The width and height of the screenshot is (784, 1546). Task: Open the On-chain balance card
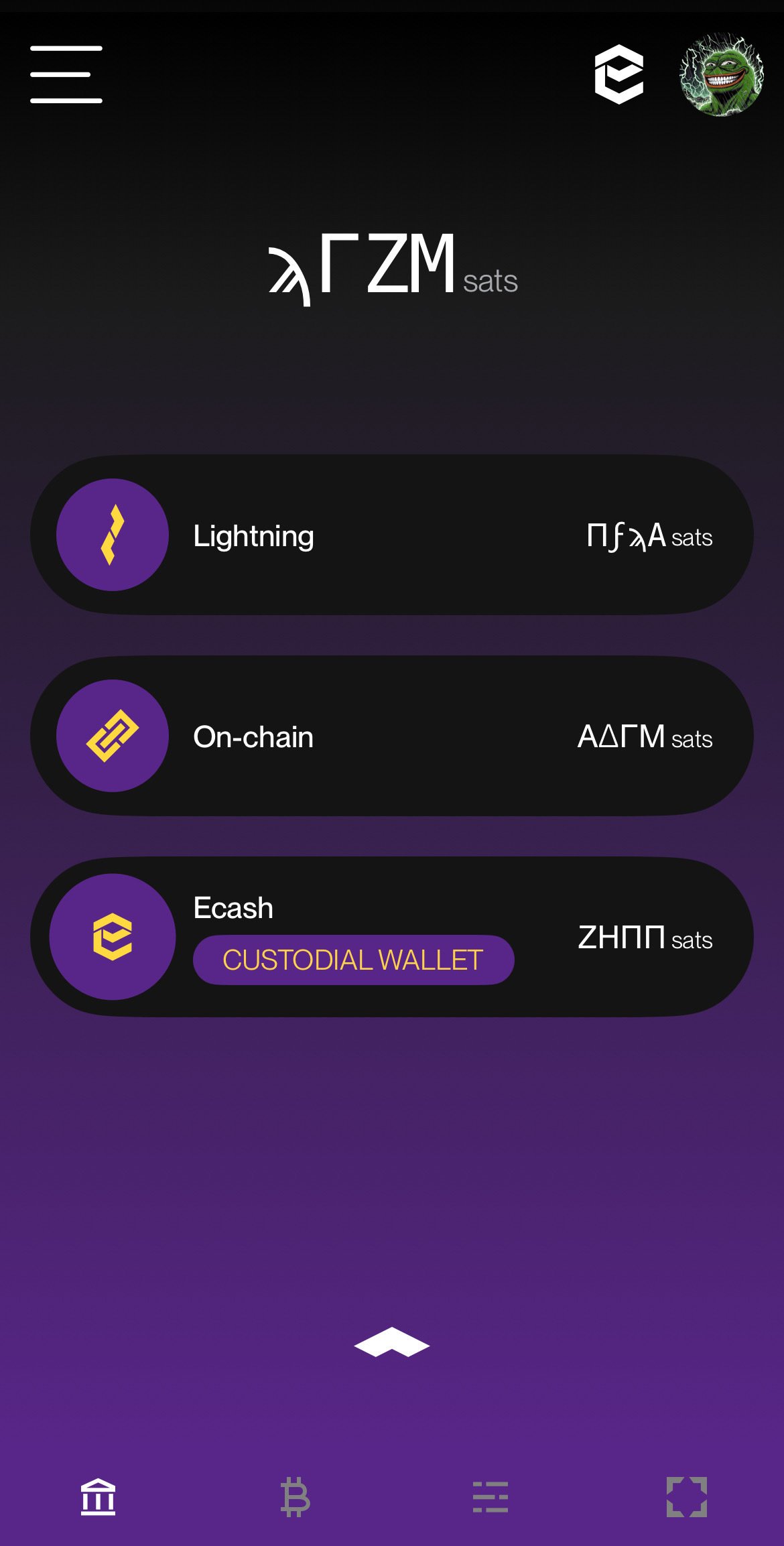(392, 736)
